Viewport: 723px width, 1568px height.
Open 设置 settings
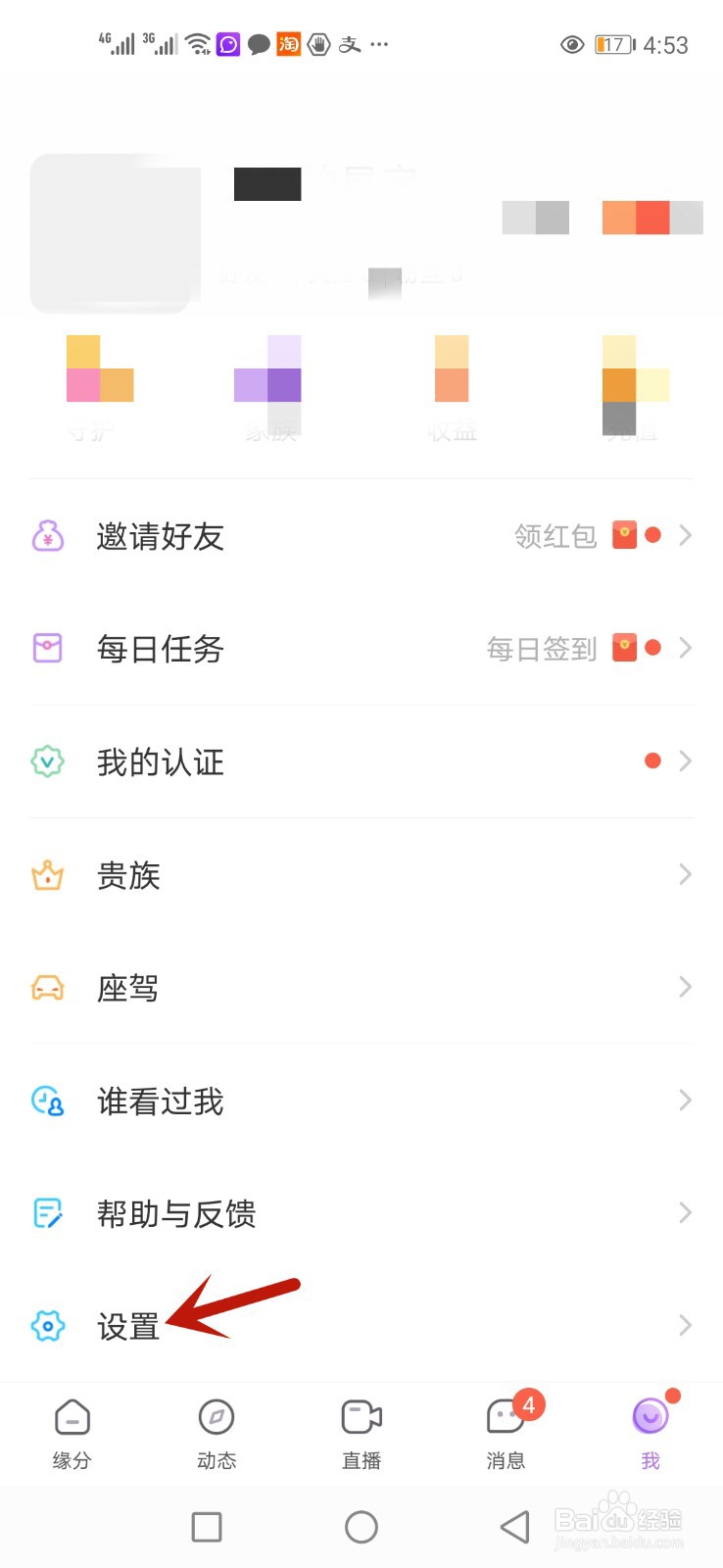[361, 1327]
